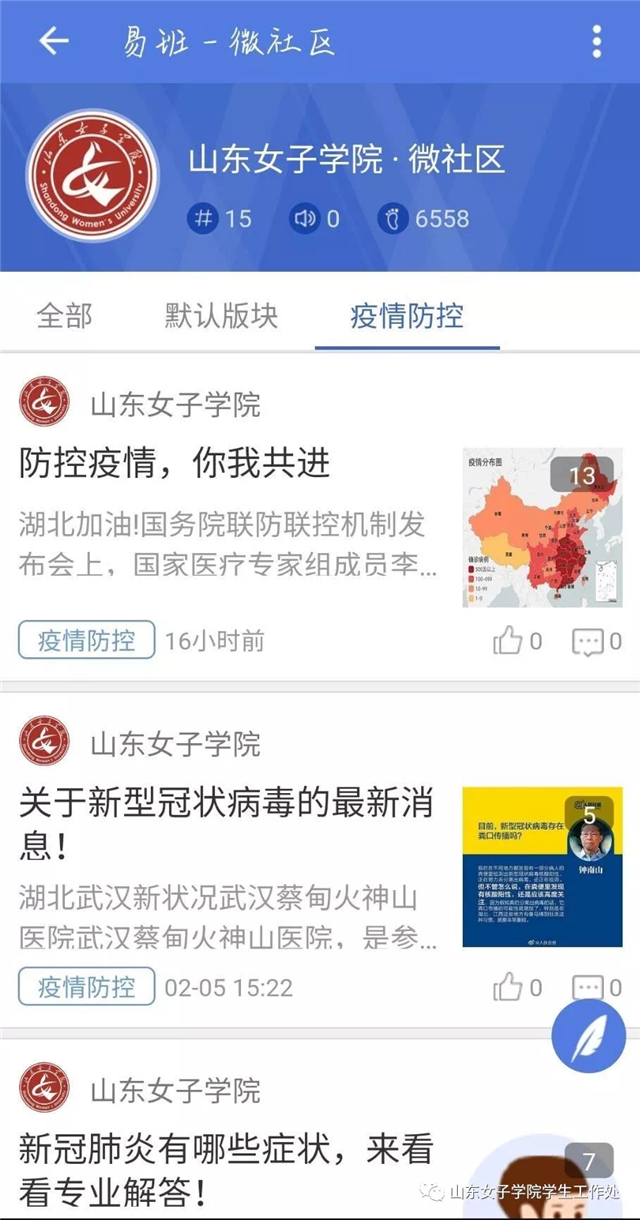
Task: Like the post 防控疫情，你我共进
Action: pyautogui.click(x=517, y=641)
